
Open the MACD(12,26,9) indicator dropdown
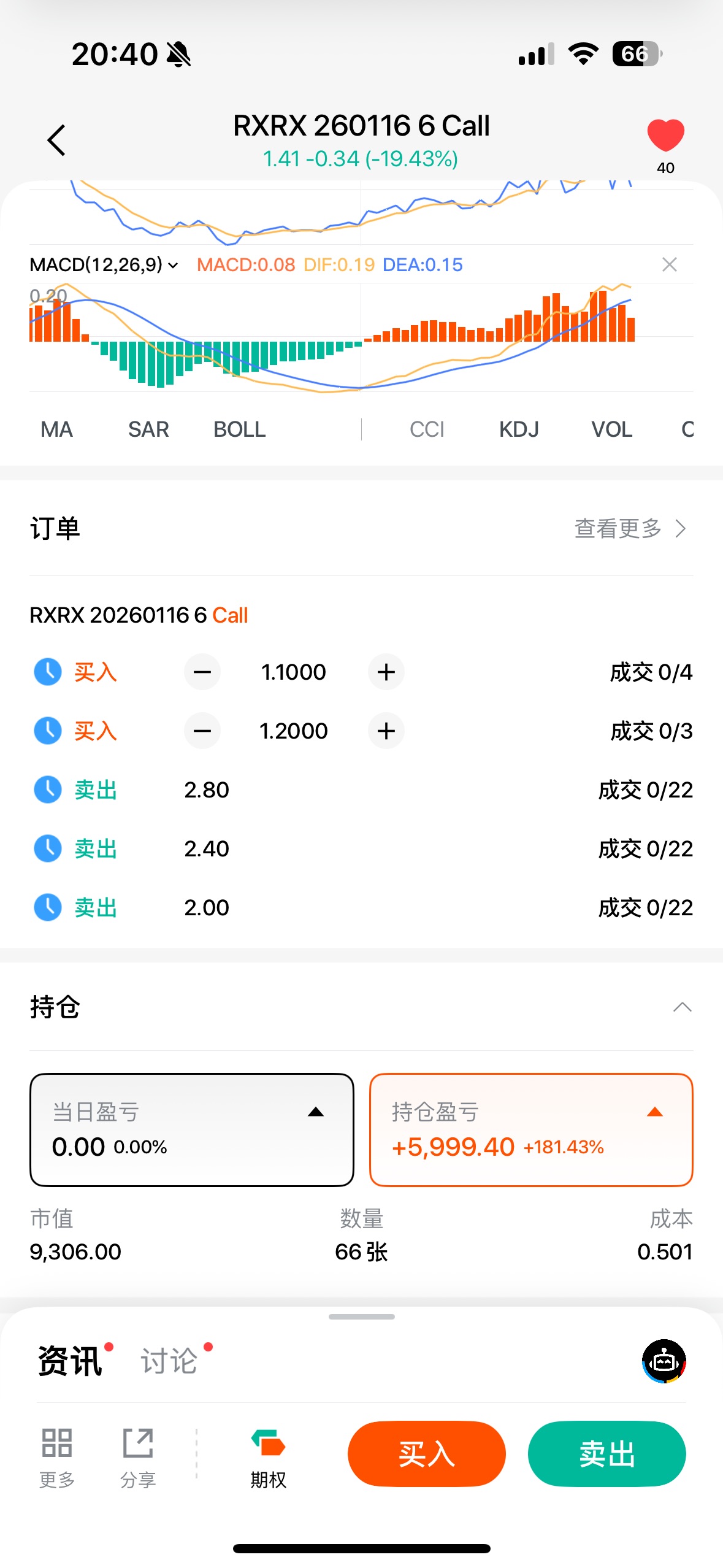104,265
